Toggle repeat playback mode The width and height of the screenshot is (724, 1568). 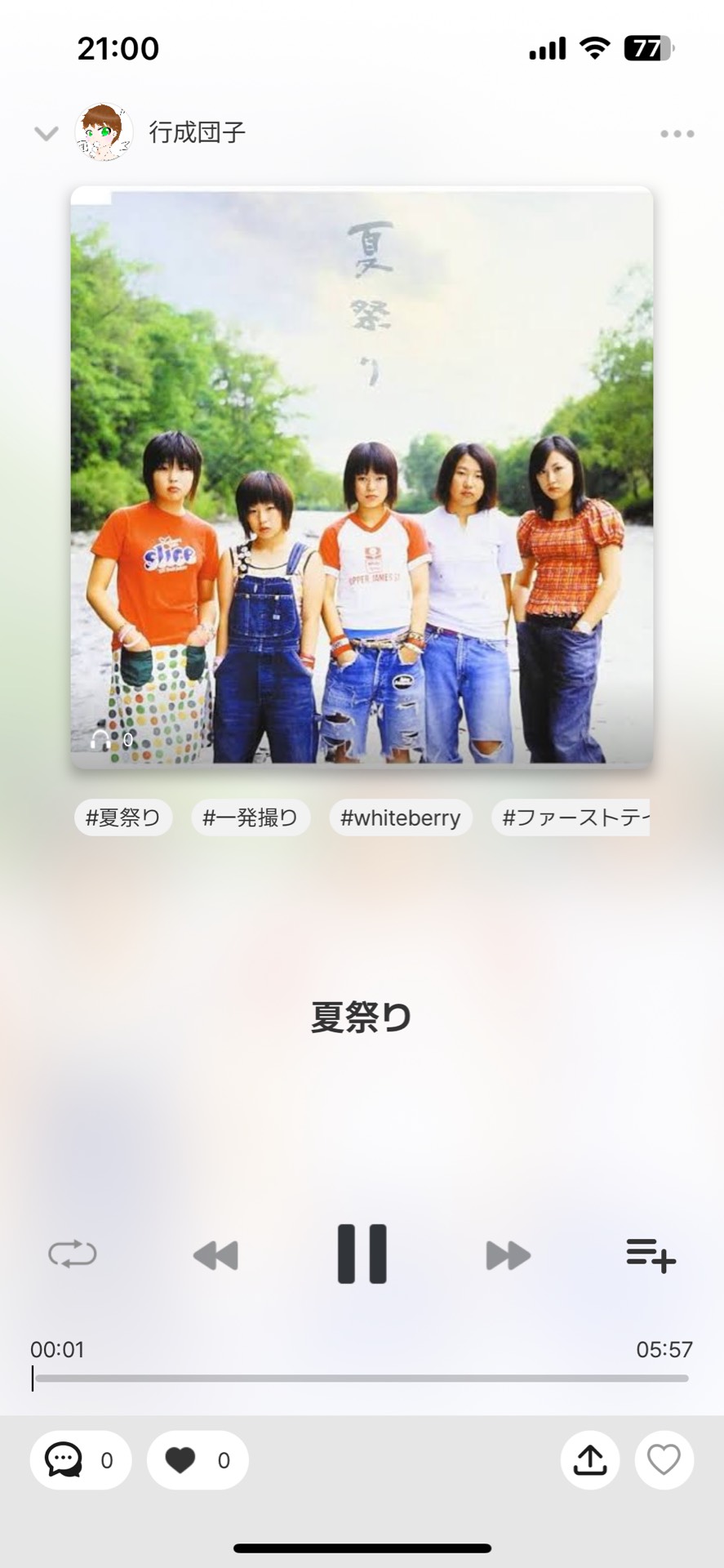tap(73, 1254)
